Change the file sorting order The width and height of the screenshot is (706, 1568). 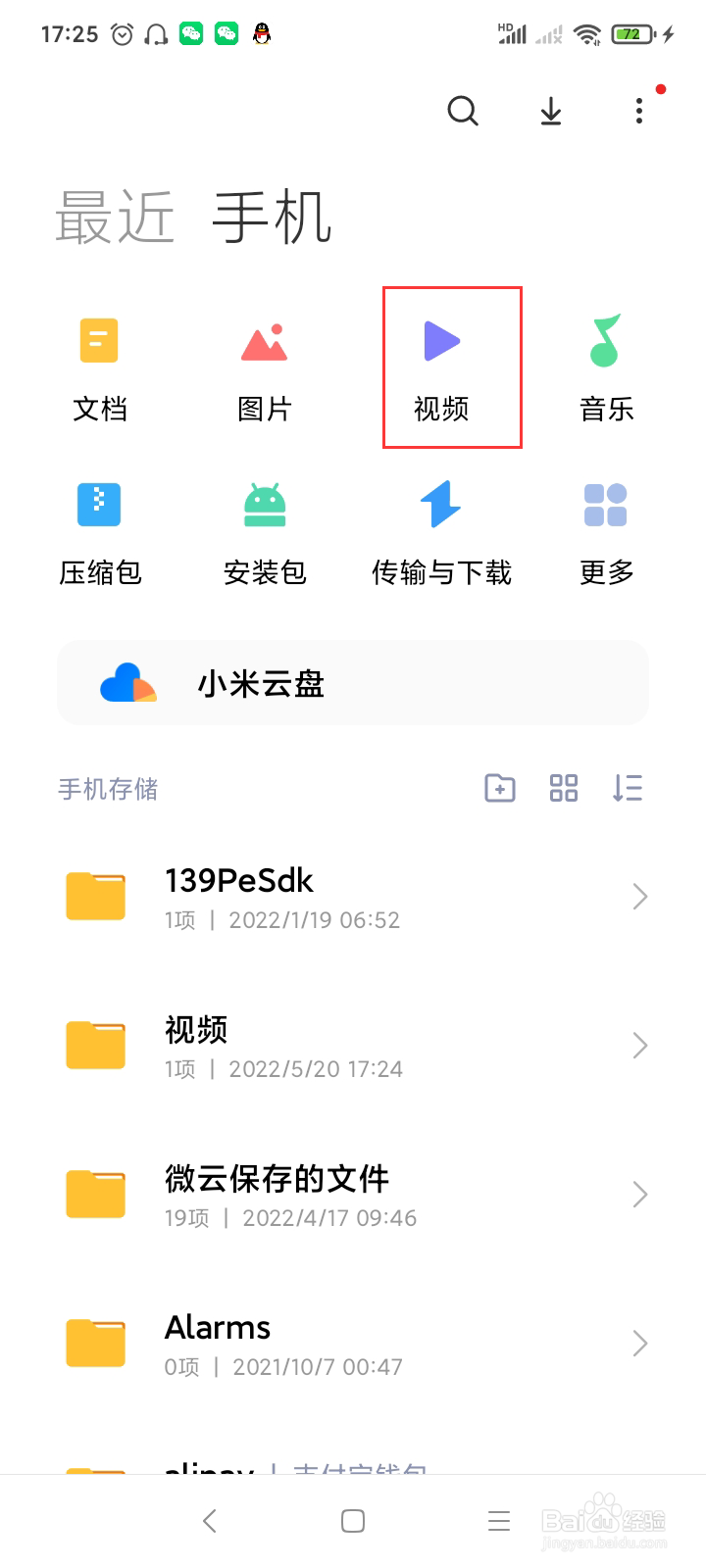pos(628,788)
